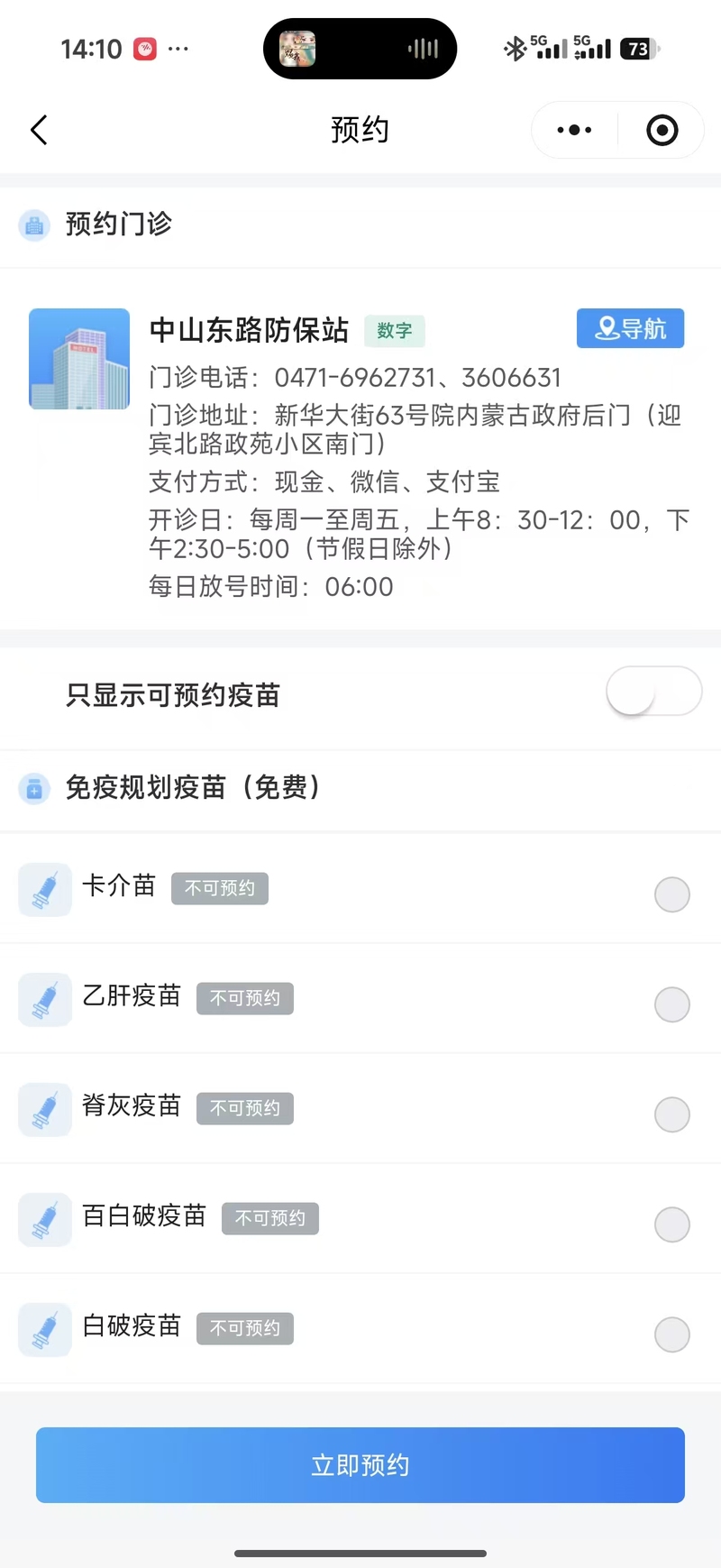The width and height of the screenshot is (721, 1568).
Task: Go back using the left arrow
Action: [x=39, y=131]
